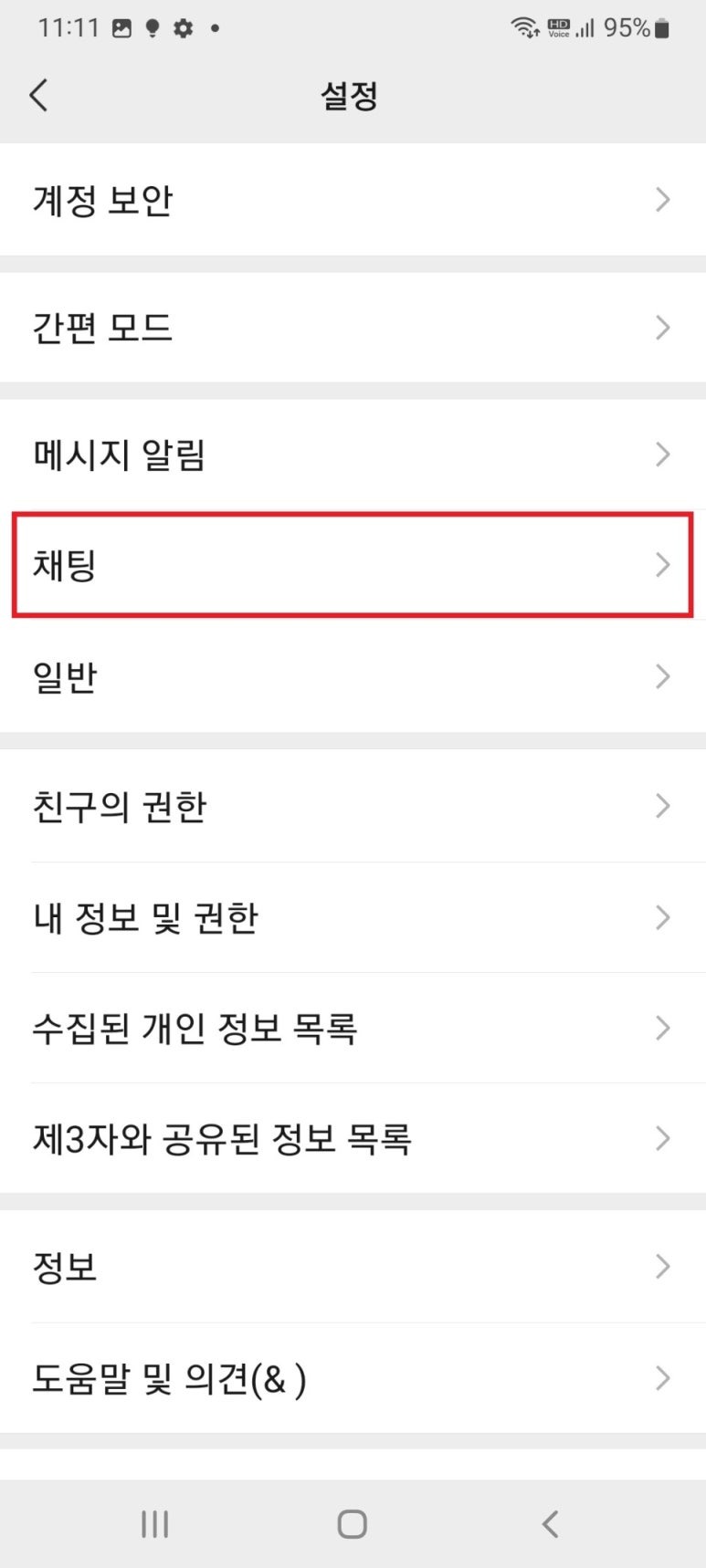The image size is (706, 1568).
Task: Open 간편 모드 option
Action: 353,327
